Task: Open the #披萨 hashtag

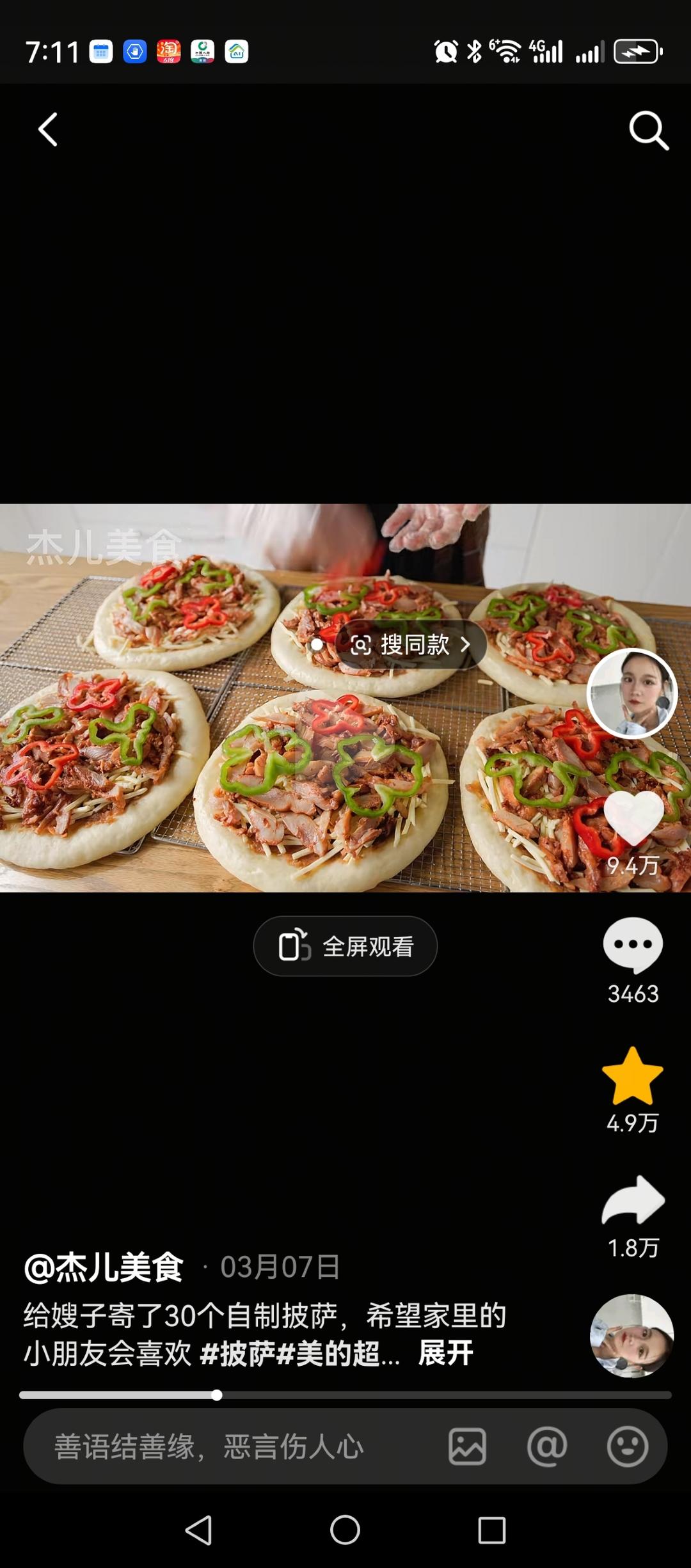Action: [237, 1354]
